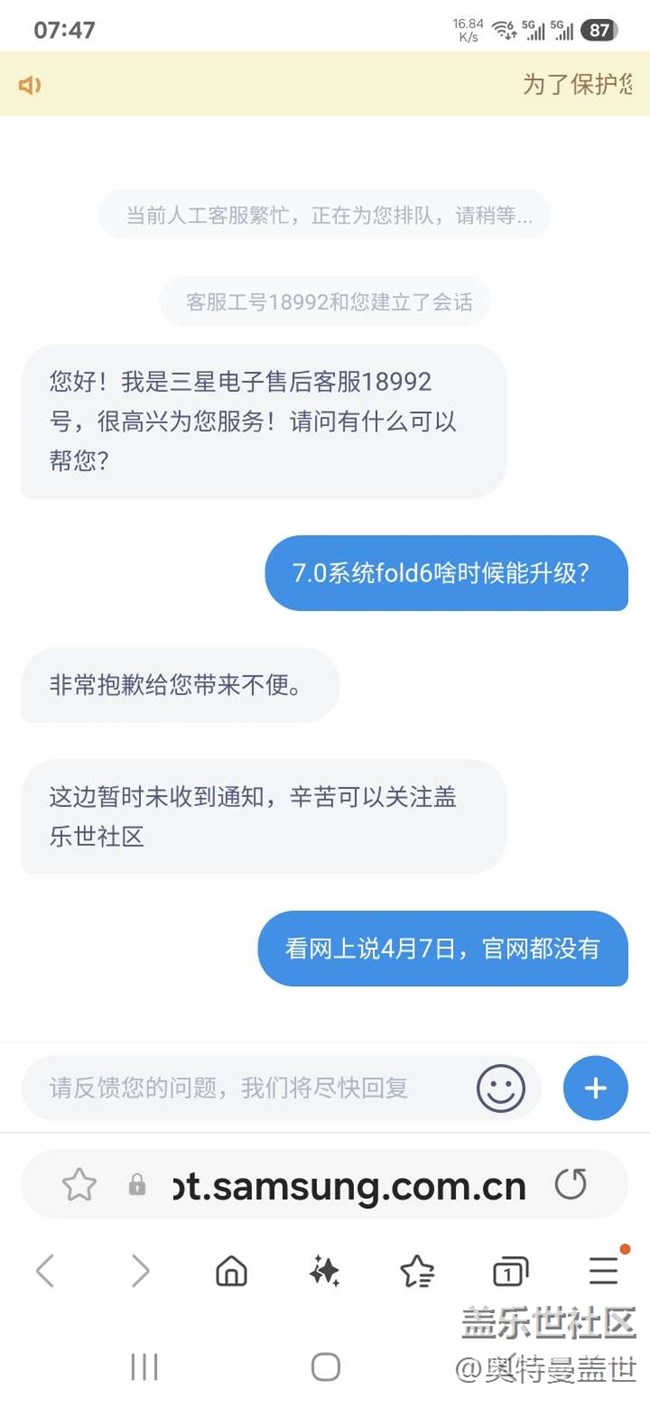
Task: Open the browser AI sparkle feature
Action: (324, 1271)
